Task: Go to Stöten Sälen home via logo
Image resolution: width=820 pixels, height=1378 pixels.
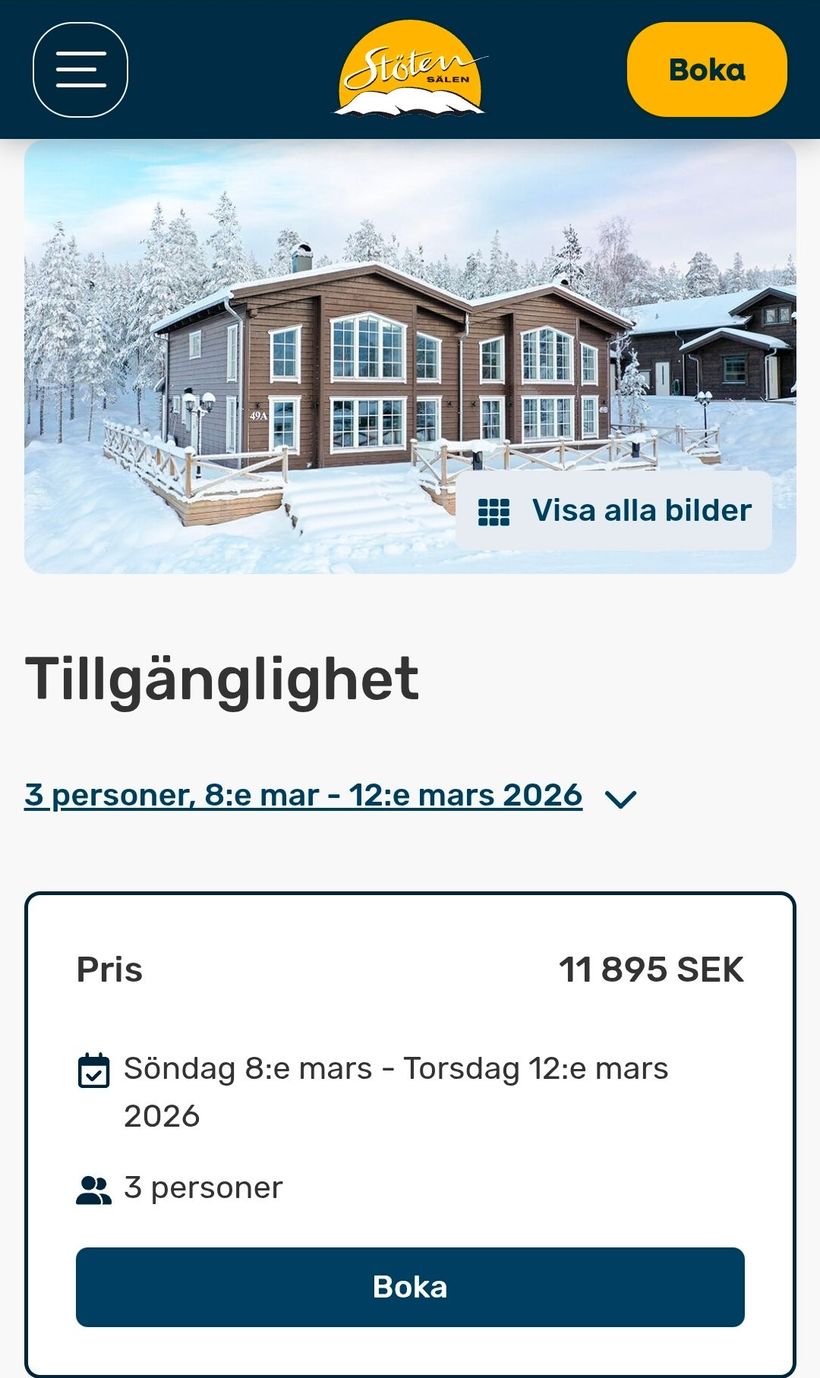Action: (410, 70)
